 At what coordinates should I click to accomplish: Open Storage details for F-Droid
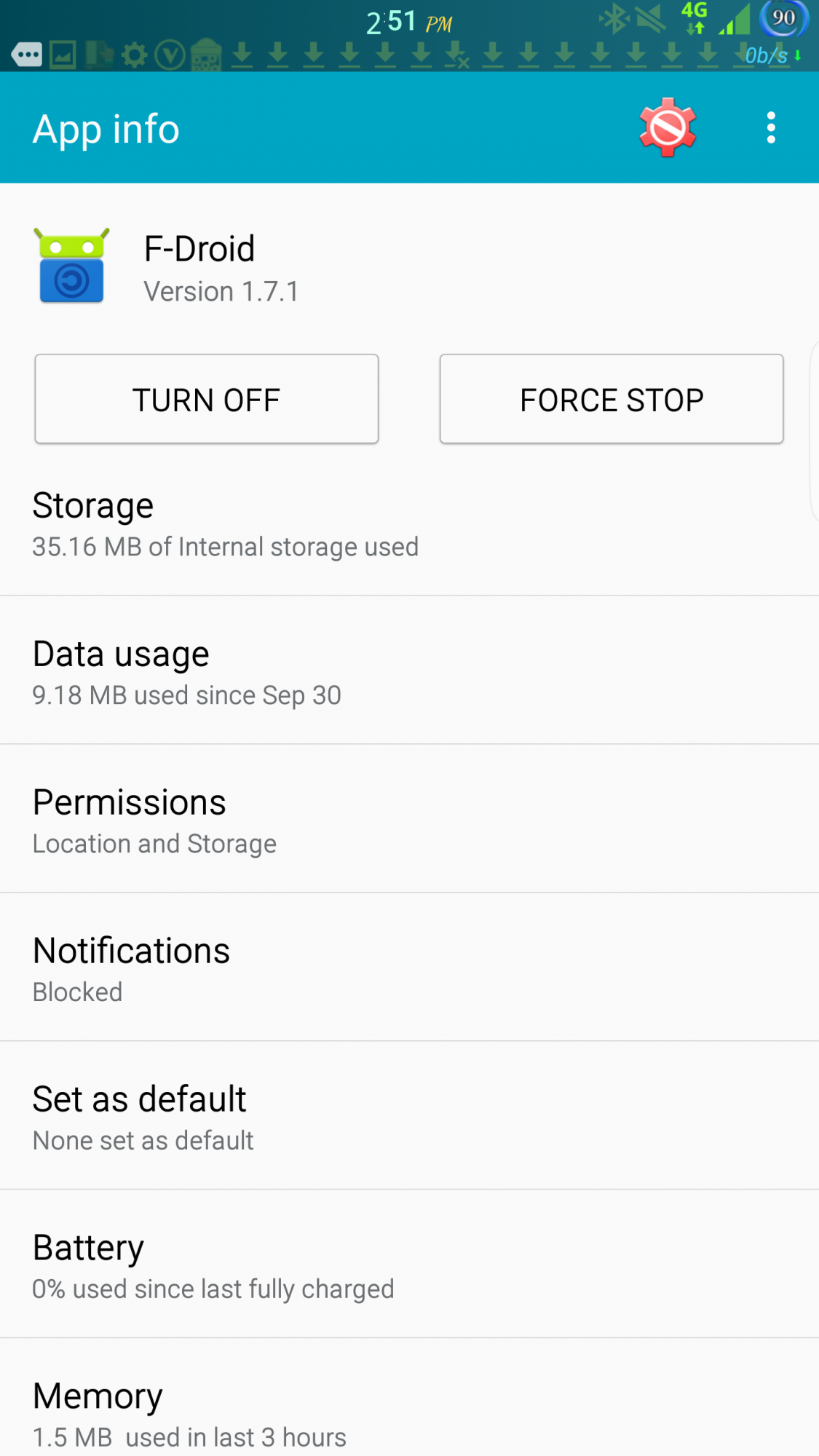[409, 523]
